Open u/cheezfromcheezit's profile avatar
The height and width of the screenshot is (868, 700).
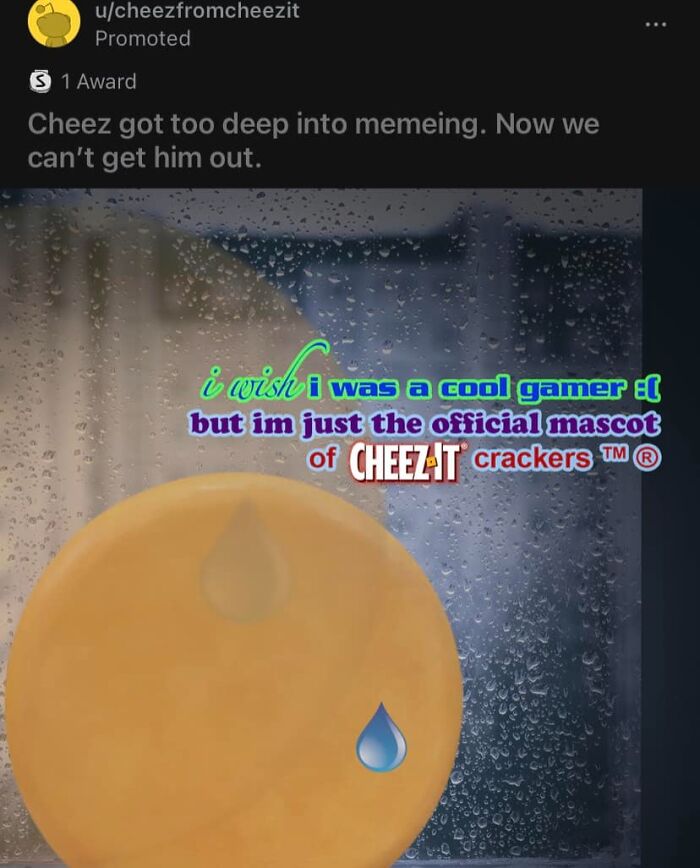[54, 22]
